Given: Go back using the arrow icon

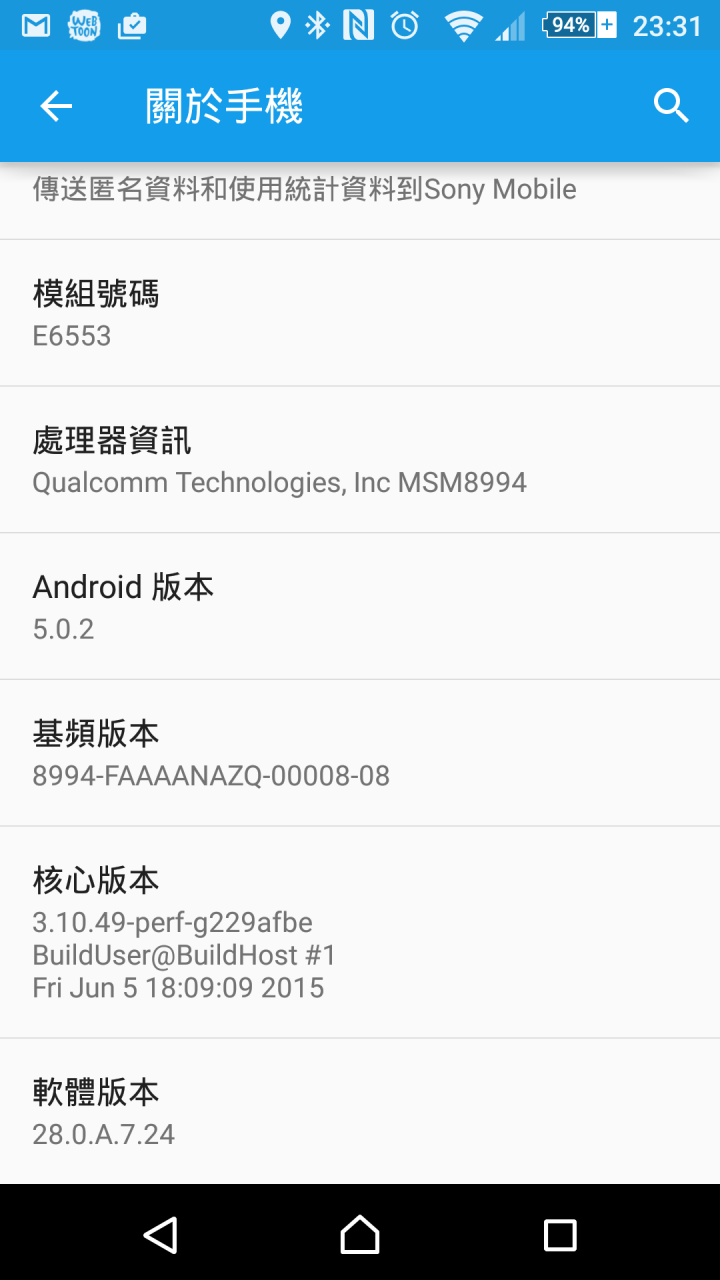Looking at the screenshot, I should click(x=56, y=106).
